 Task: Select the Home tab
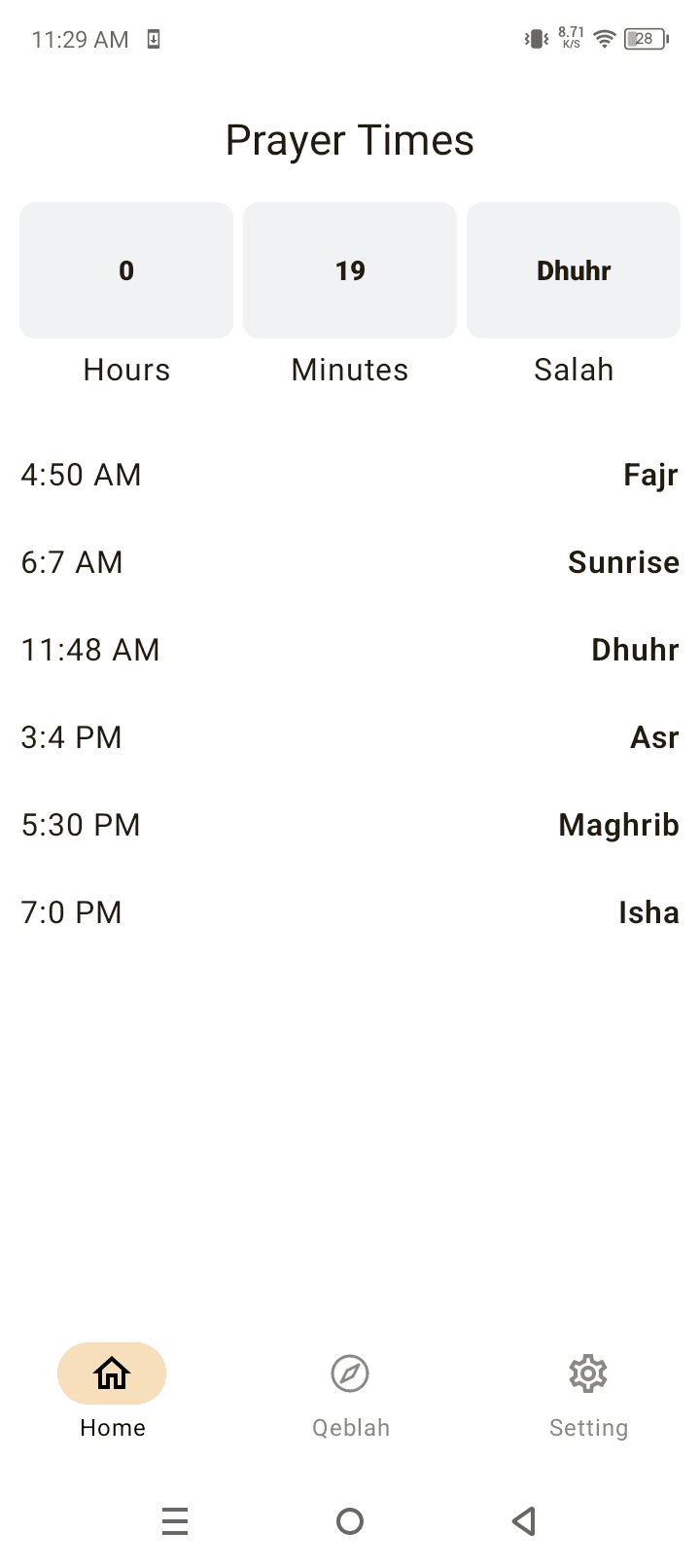112,1393
